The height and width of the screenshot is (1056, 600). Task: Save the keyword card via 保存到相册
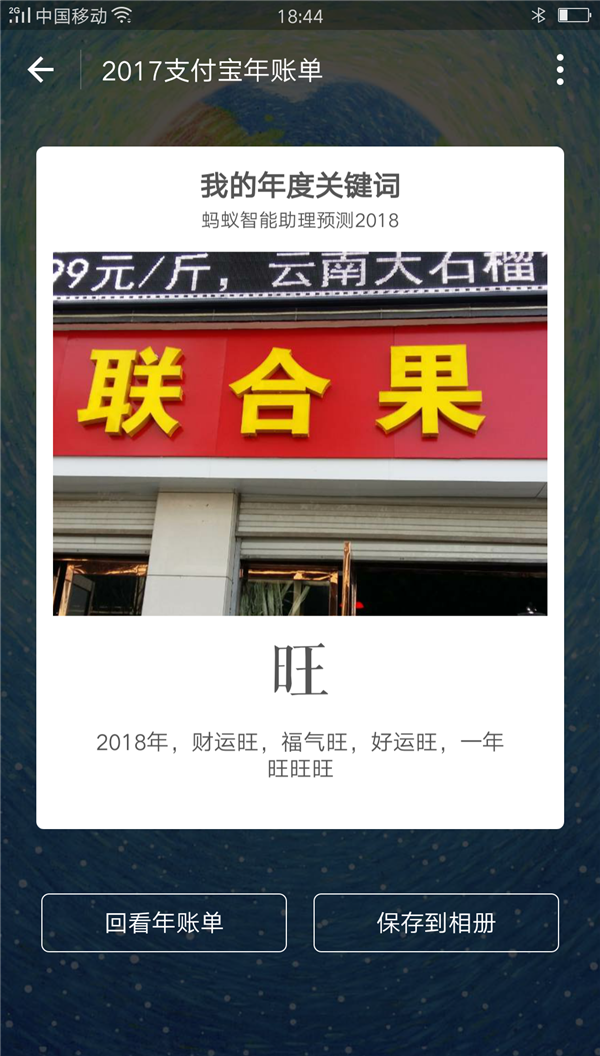click(x=436, y=922)
